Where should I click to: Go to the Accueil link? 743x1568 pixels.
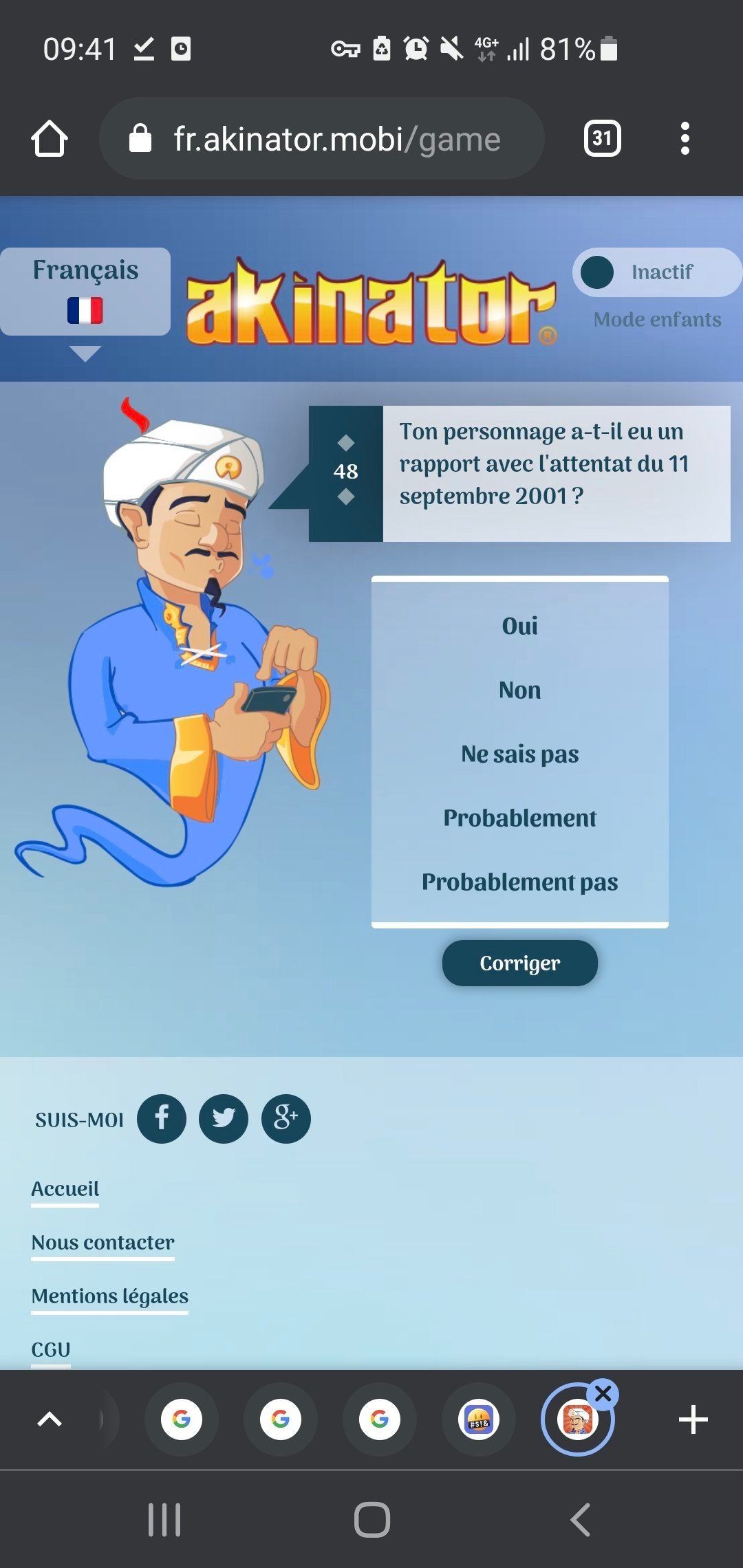pos(65,1188)
